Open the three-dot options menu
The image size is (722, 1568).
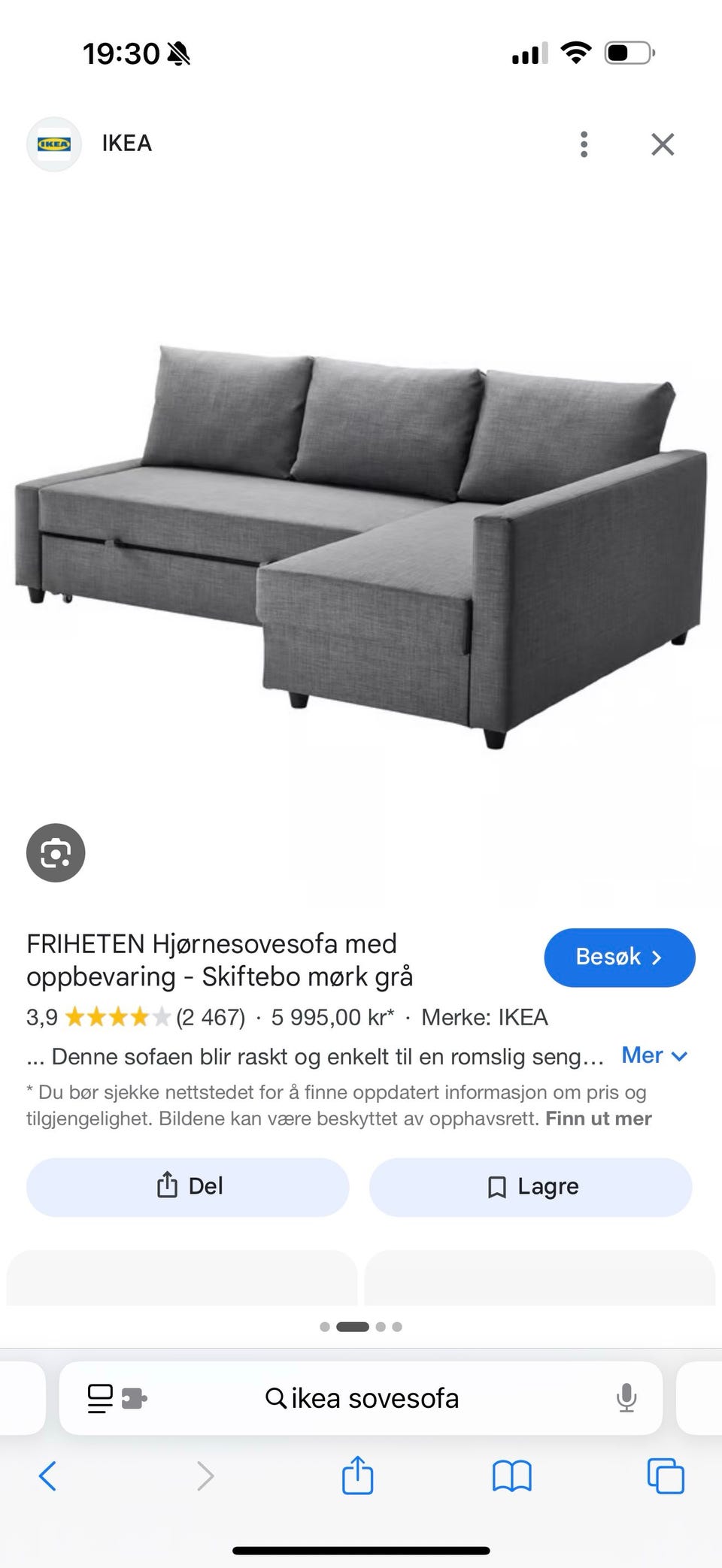pos(584,144)
